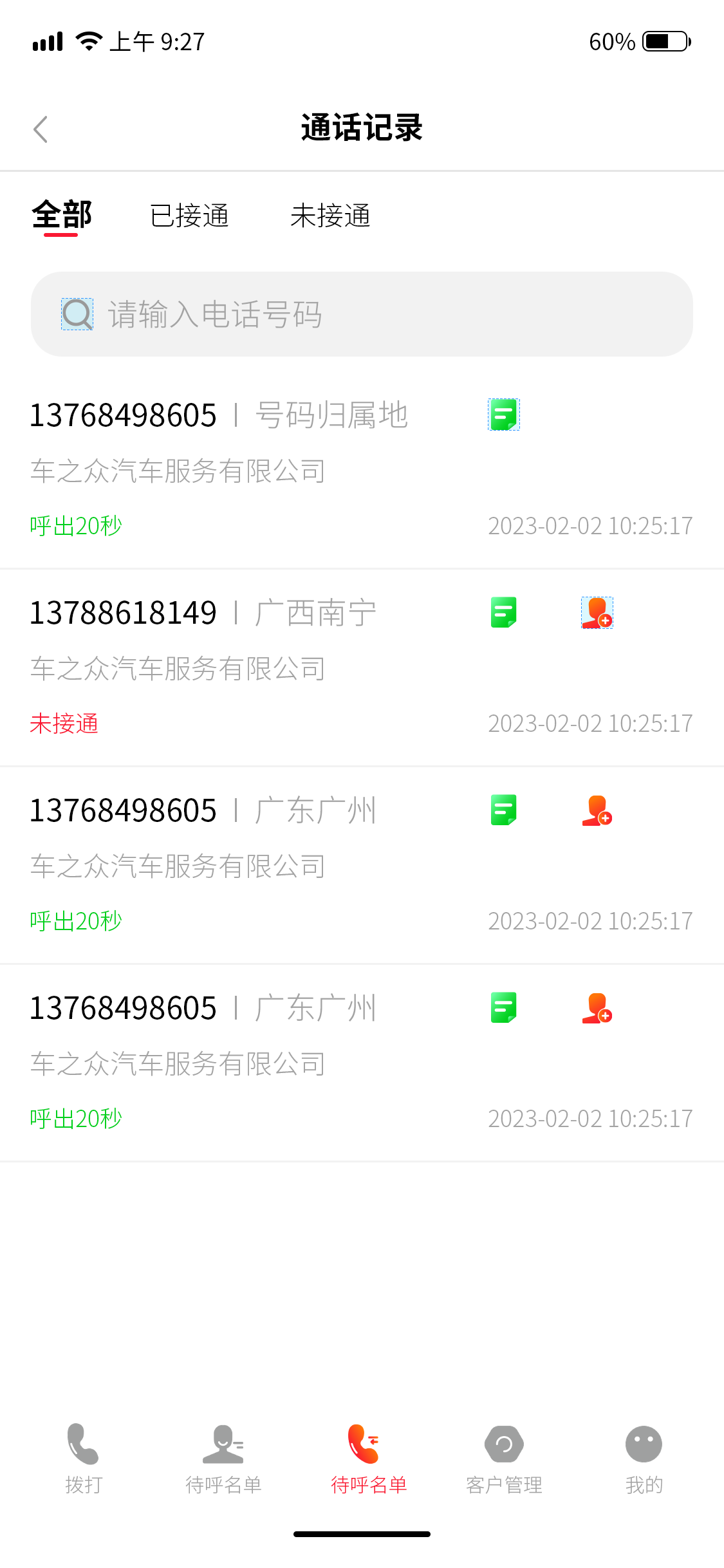Screen dimensions: 724x1568
Task: Go back from the 通话记录 page
Action: click(41, 129)
